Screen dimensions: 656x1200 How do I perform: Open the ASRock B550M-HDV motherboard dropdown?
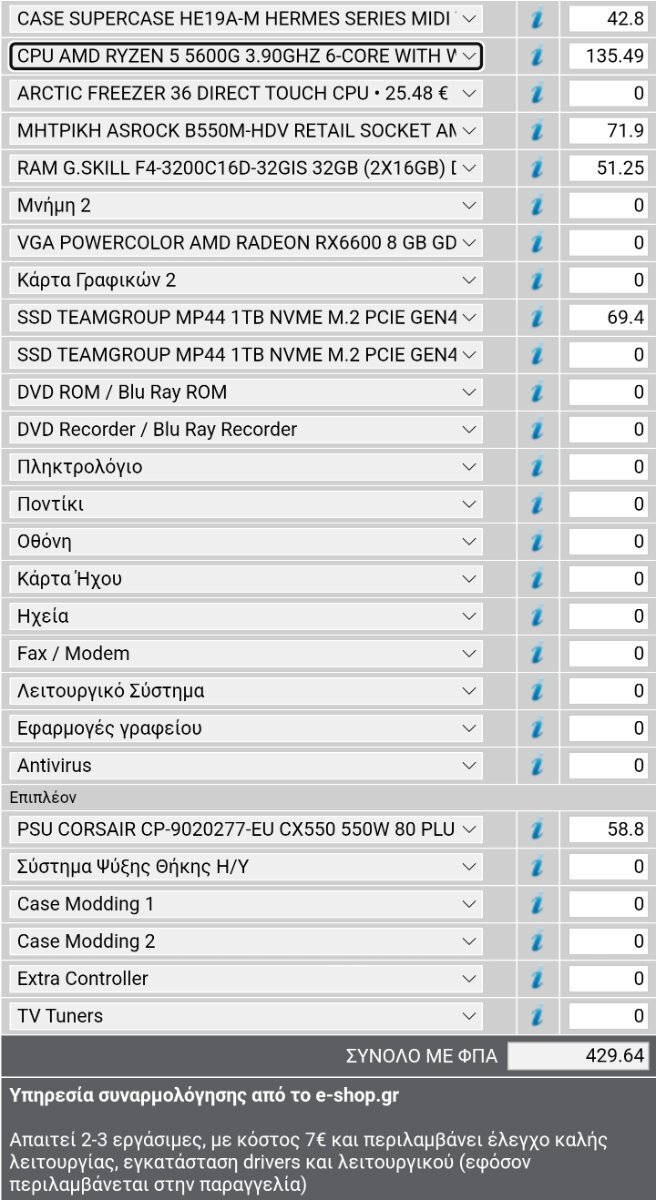pyautogui.click(x=246, y=130)
